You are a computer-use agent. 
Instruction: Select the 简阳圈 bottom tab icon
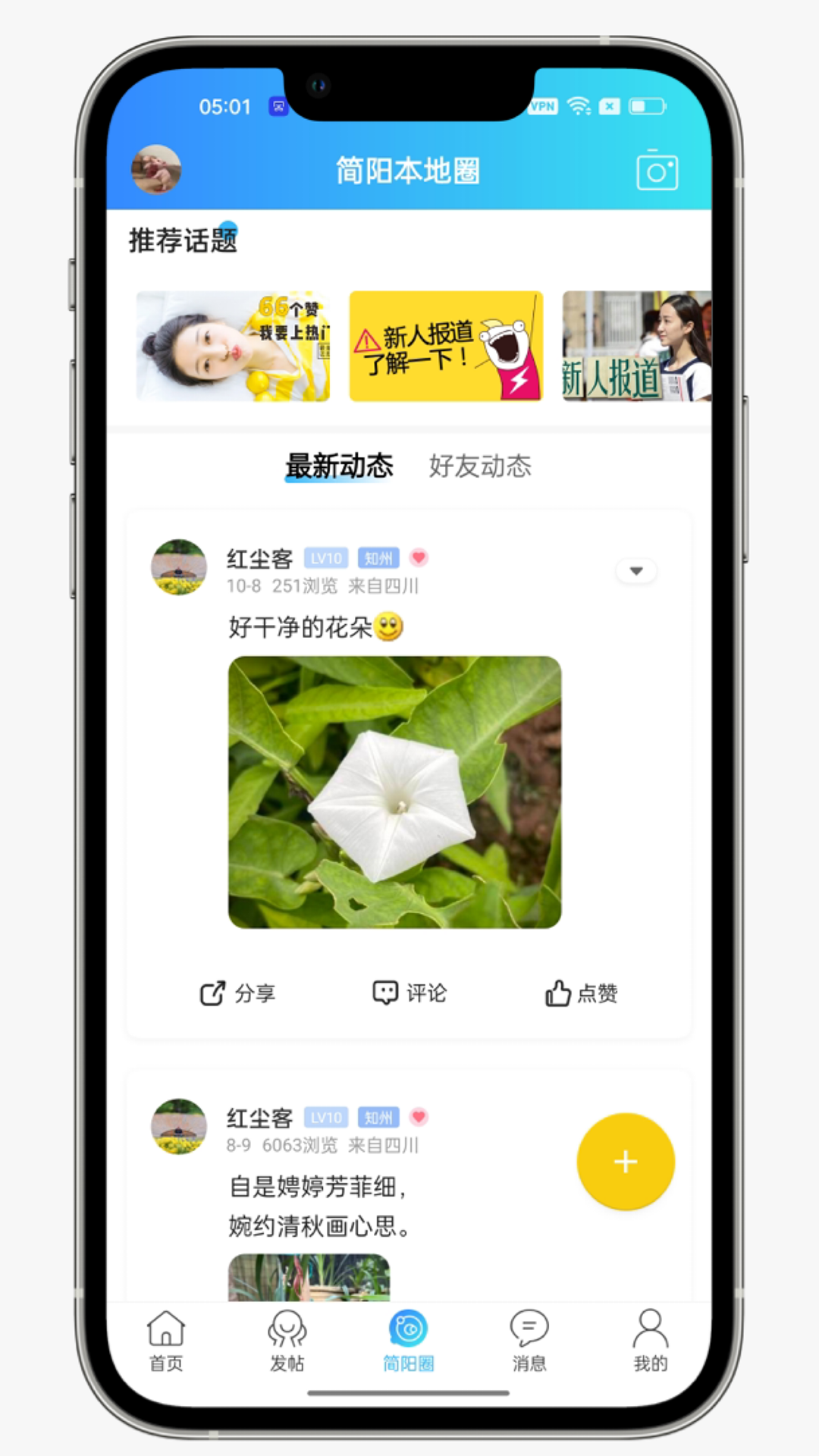[408, 1335]
